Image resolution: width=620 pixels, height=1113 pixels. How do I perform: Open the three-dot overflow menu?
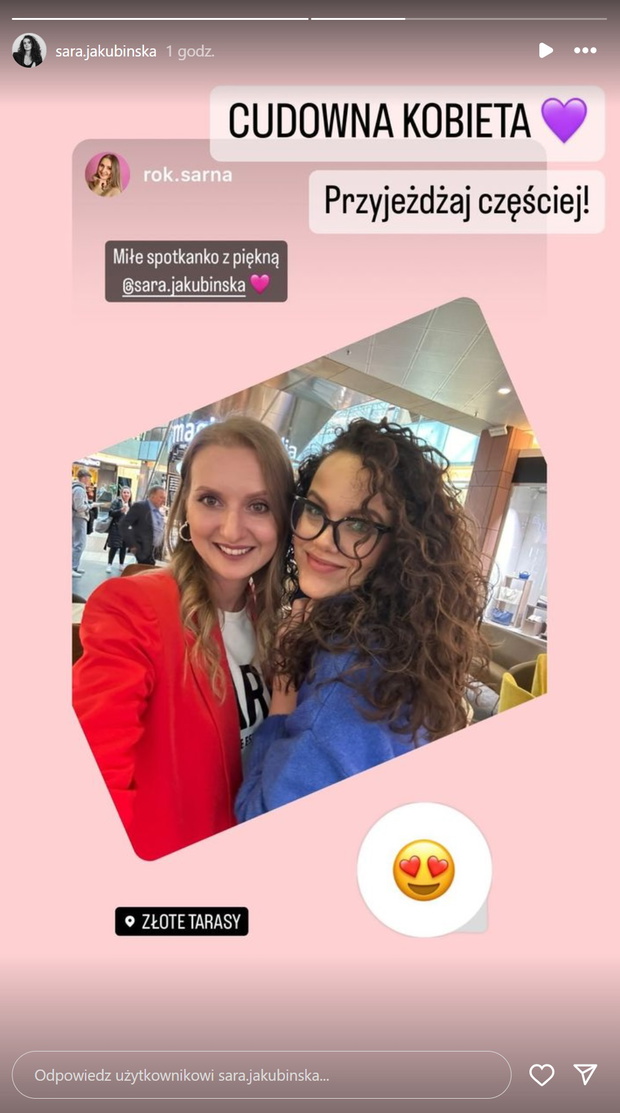coord(585,50)
